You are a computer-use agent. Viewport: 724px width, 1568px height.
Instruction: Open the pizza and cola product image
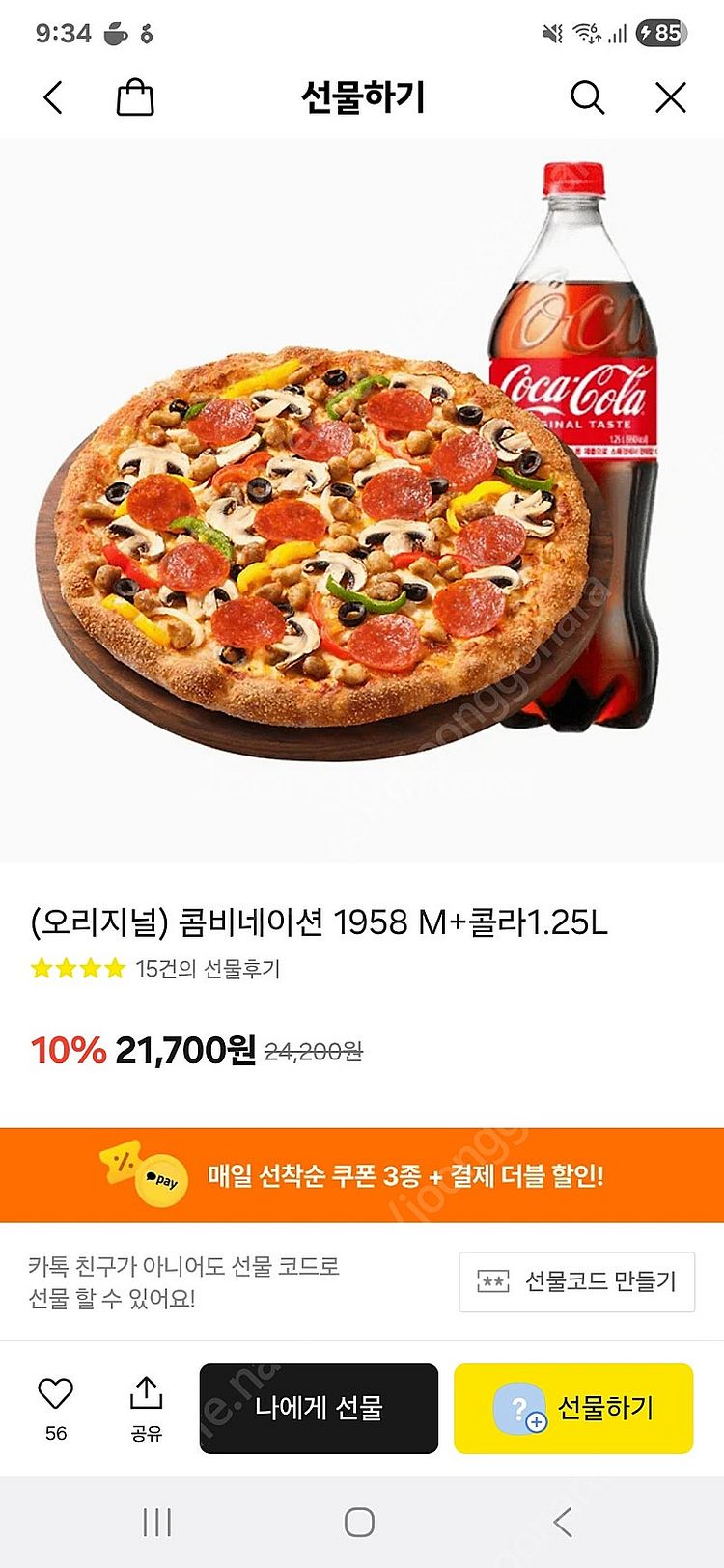point(362,502)
